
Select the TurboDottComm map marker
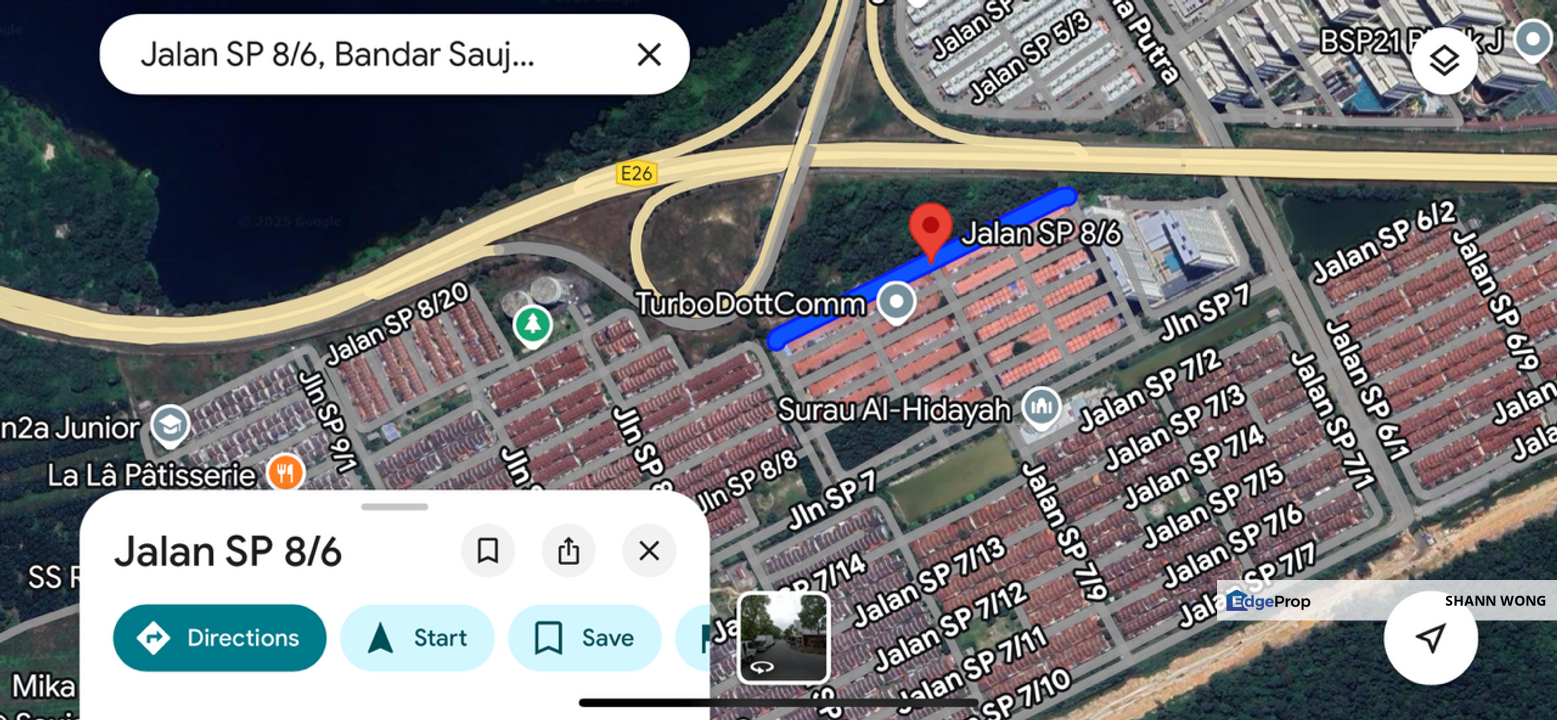896,301
